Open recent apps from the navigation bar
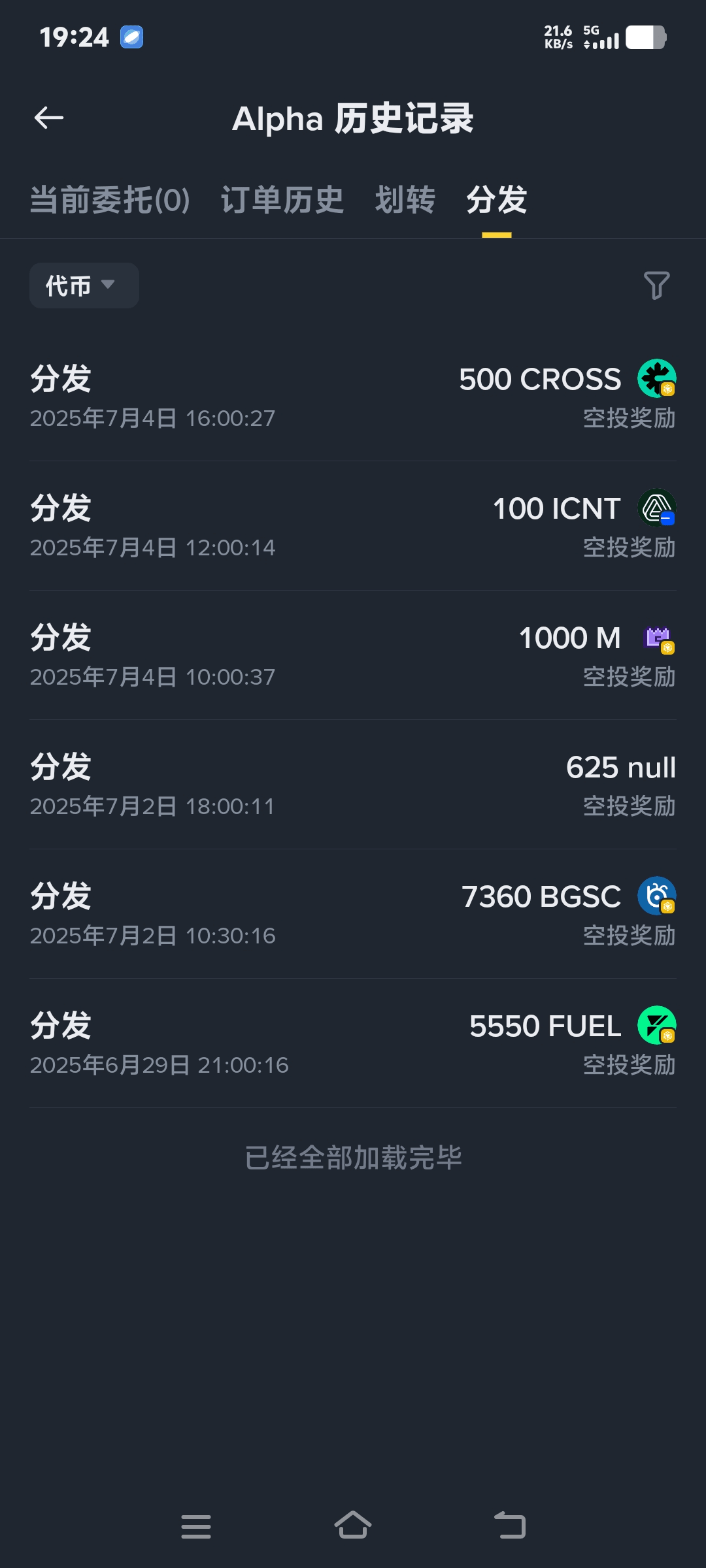 click(x=196, y=1526)
